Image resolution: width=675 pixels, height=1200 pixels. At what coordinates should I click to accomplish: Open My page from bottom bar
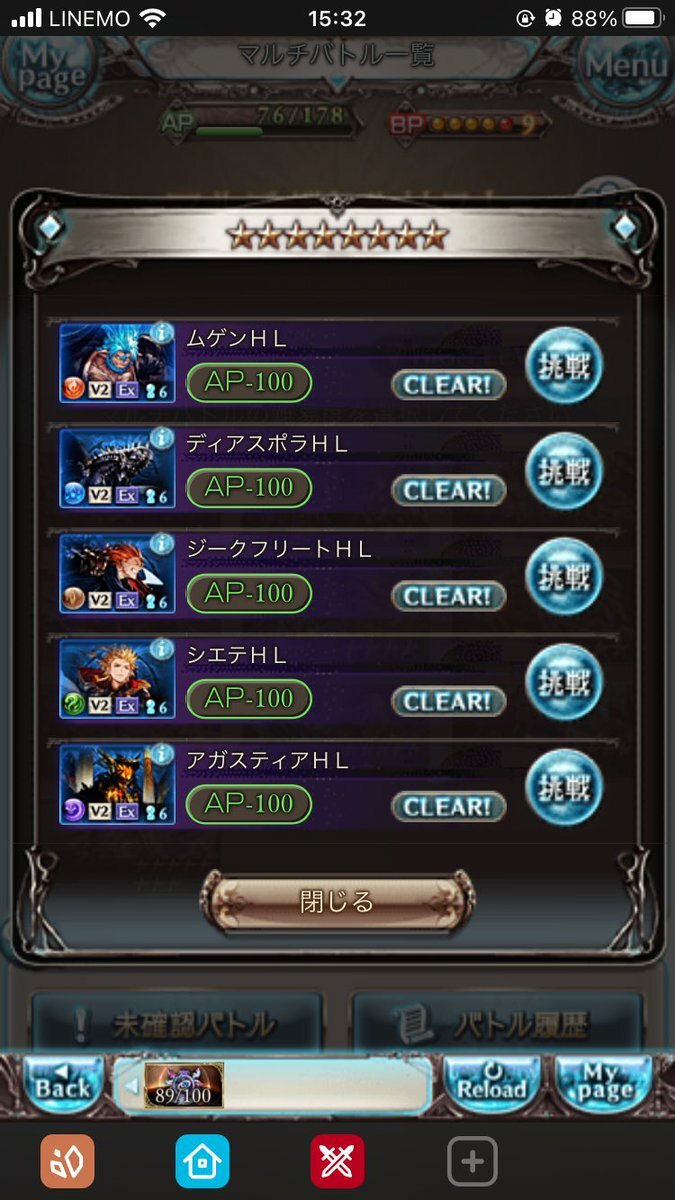click(x=601, y=1085)
